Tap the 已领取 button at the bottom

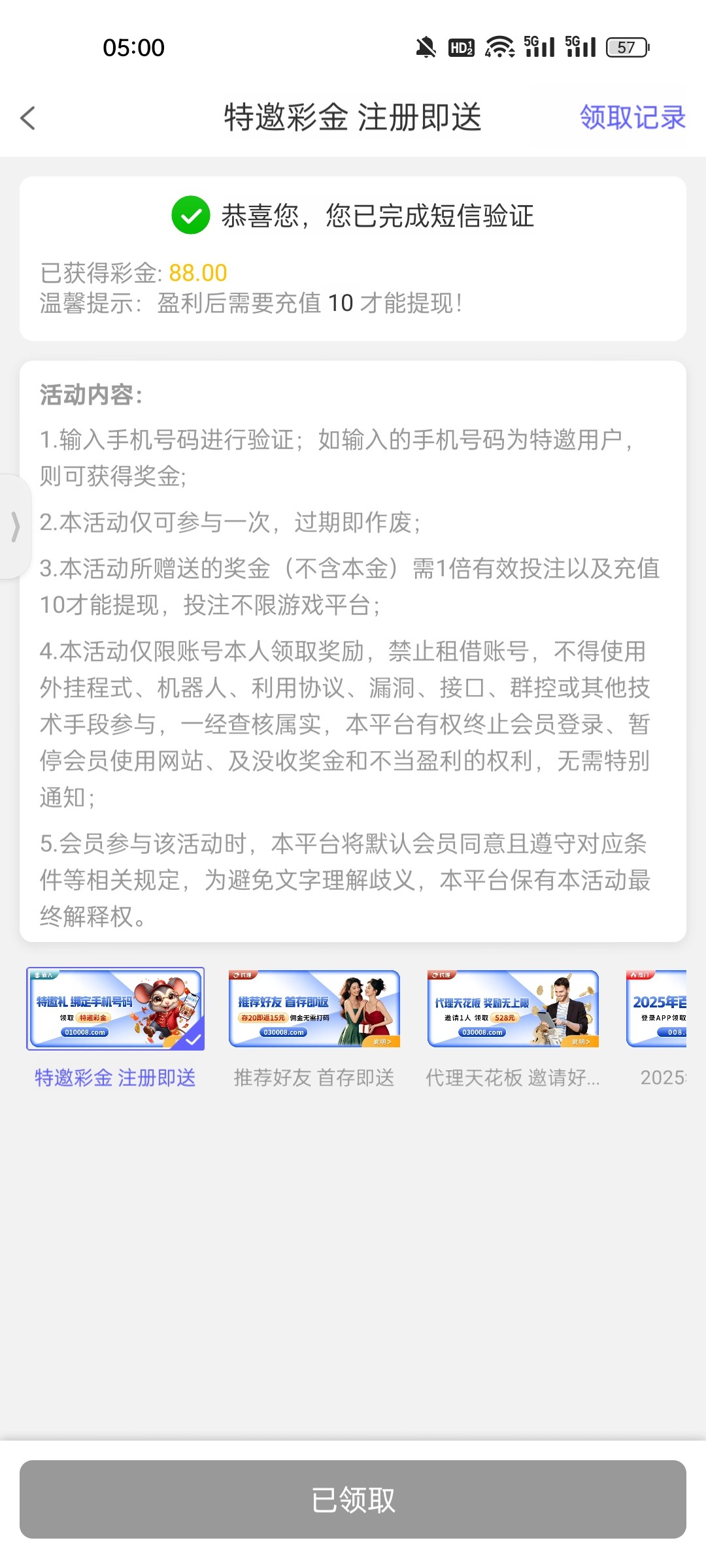tap(353, 1499)
